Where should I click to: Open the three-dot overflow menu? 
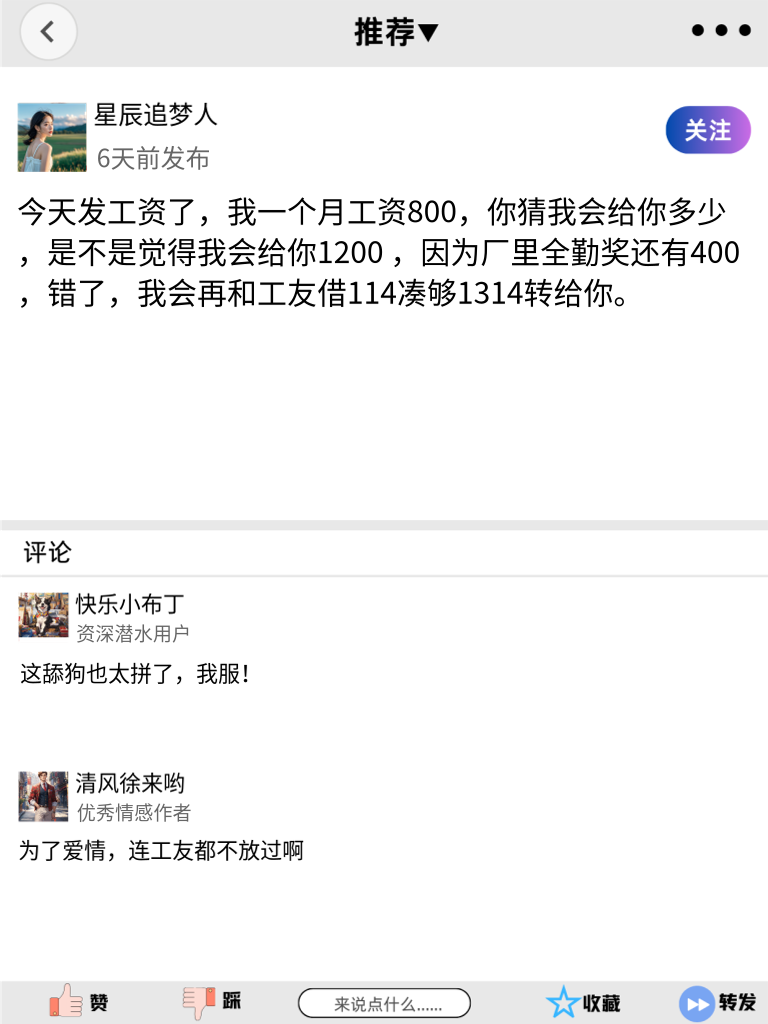(721, 30)
